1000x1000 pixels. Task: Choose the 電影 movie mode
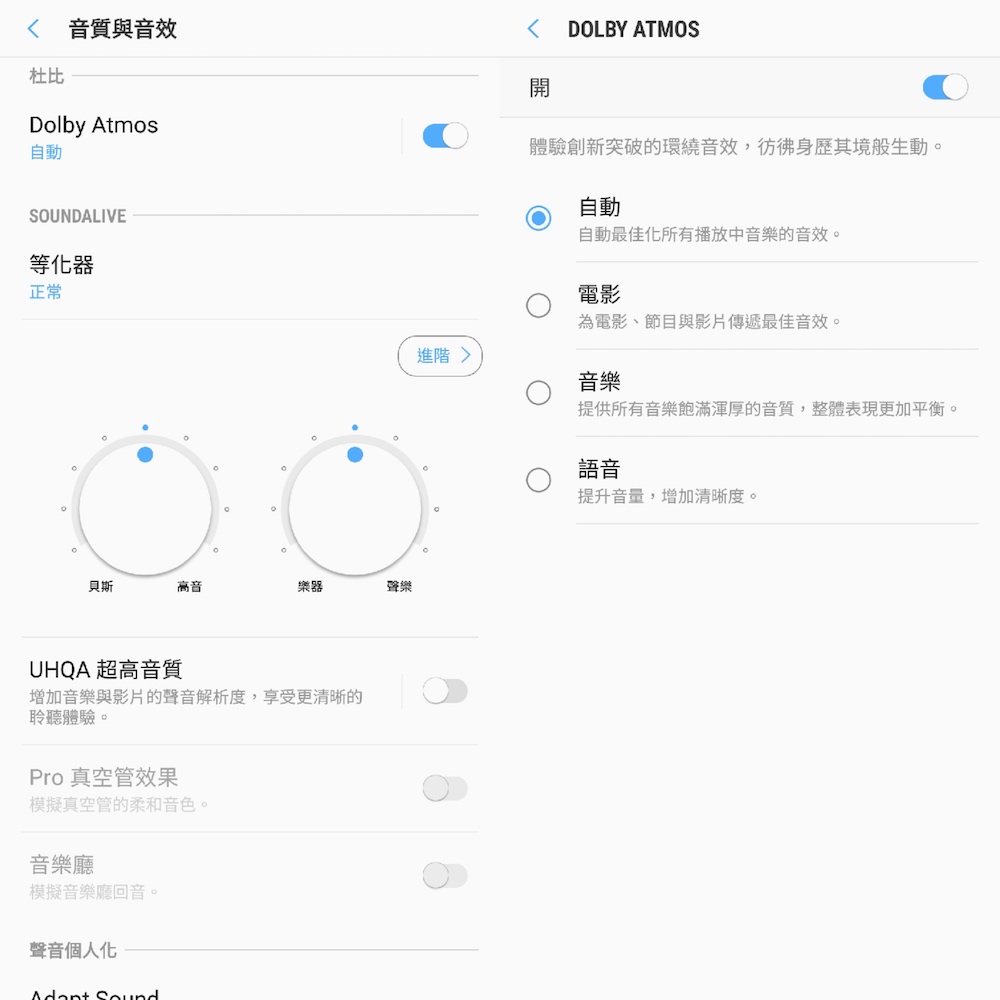tap(539, 305)
